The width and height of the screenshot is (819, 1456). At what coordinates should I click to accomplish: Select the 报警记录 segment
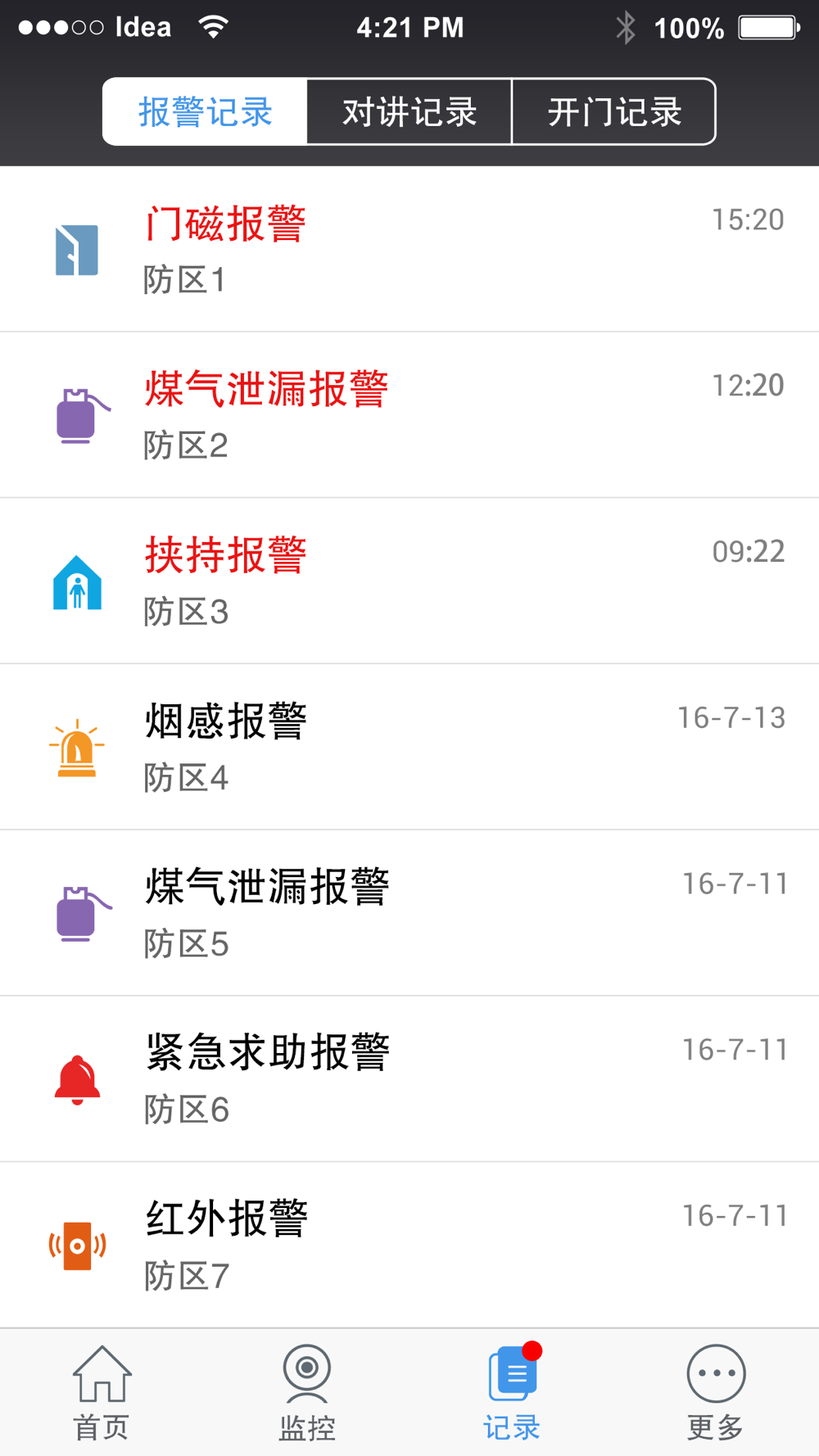[205, 112]
